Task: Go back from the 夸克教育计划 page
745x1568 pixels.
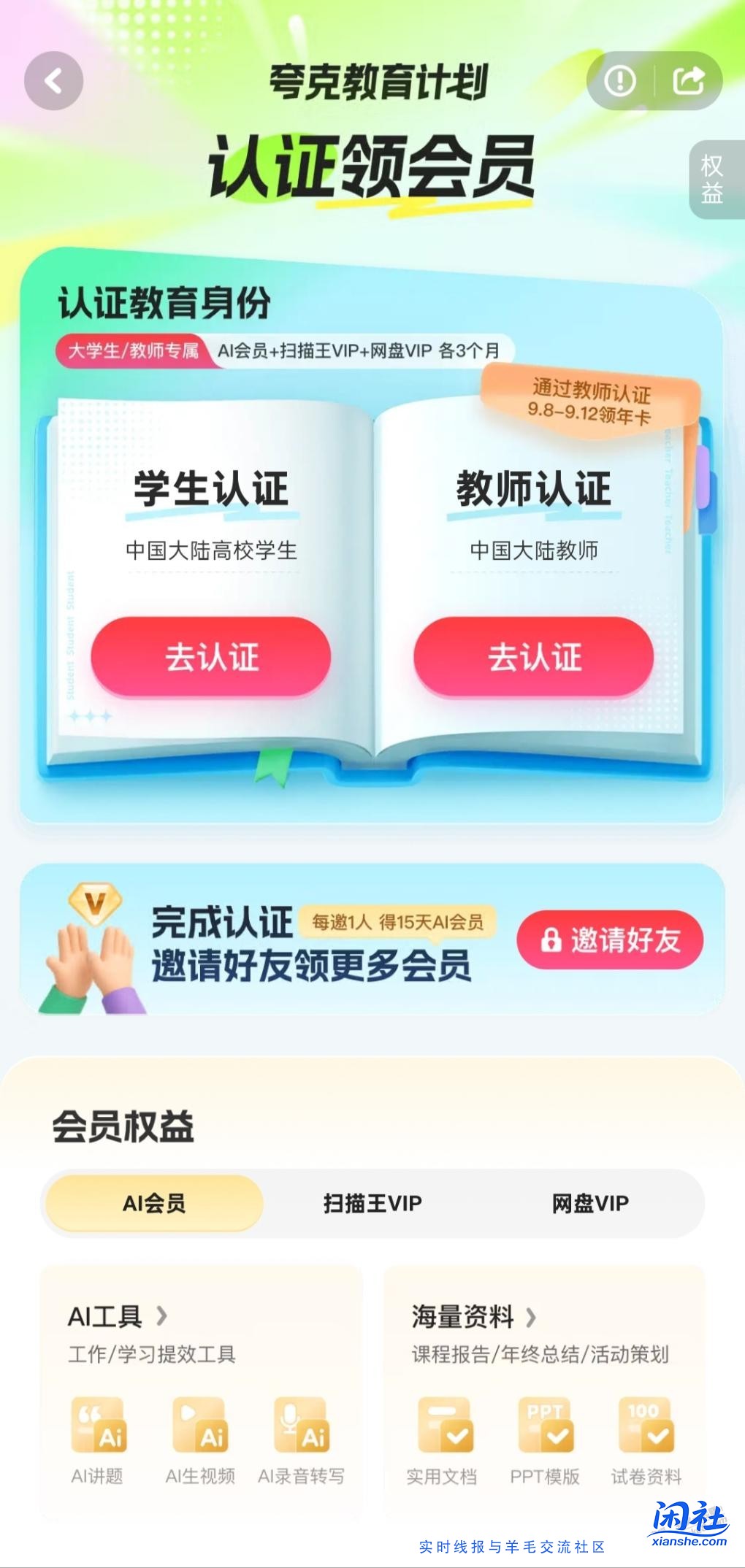Action: coord(53,81)
